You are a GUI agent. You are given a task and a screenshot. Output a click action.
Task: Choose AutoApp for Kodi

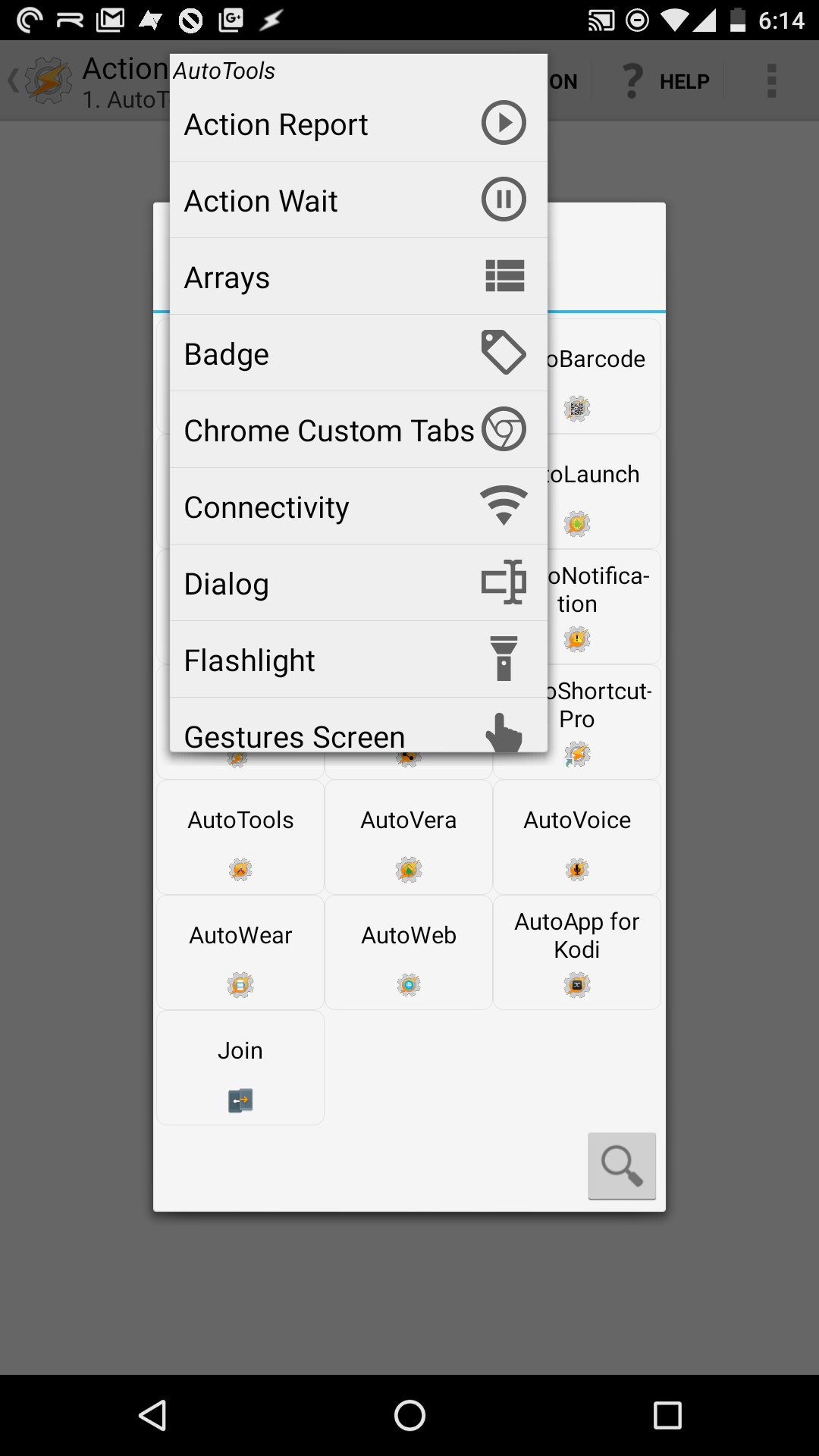click(x=576, y=952)
